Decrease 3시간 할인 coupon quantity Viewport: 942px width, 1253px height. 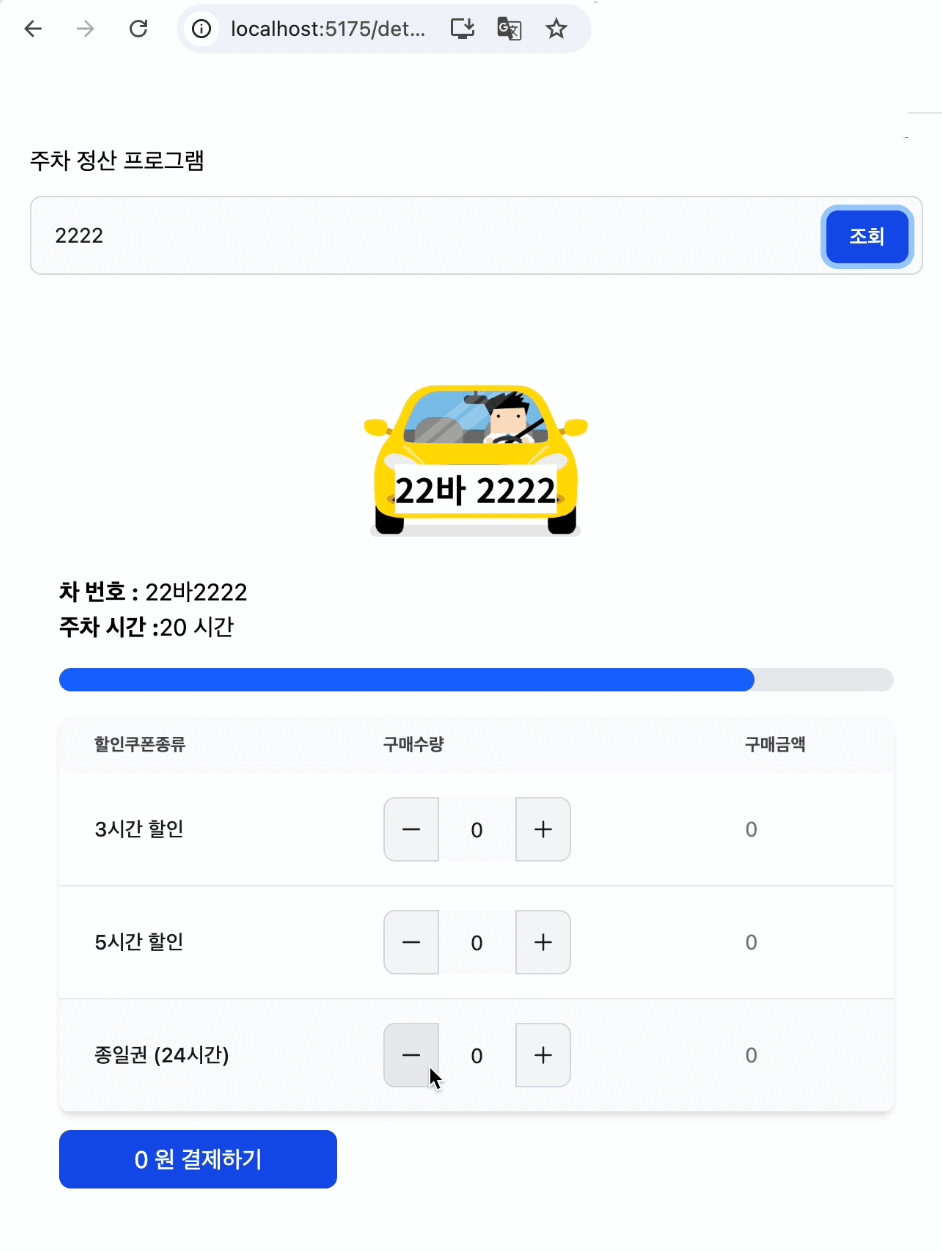[411, 829]
